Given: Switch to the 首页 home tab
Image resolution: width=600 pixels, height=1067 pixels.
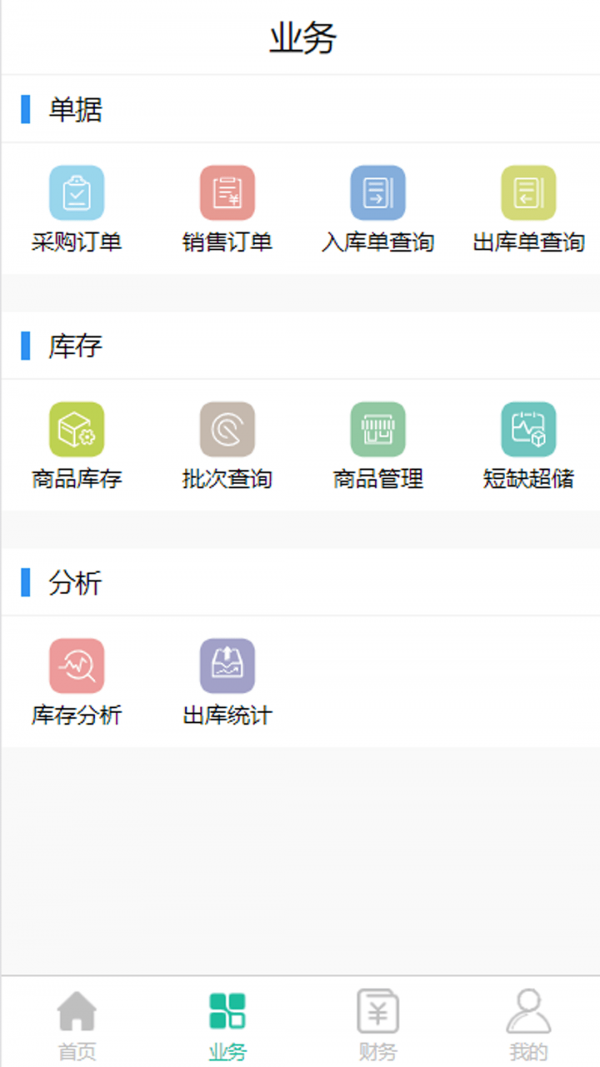Looking at the screenshot, I should (77, 1023).
